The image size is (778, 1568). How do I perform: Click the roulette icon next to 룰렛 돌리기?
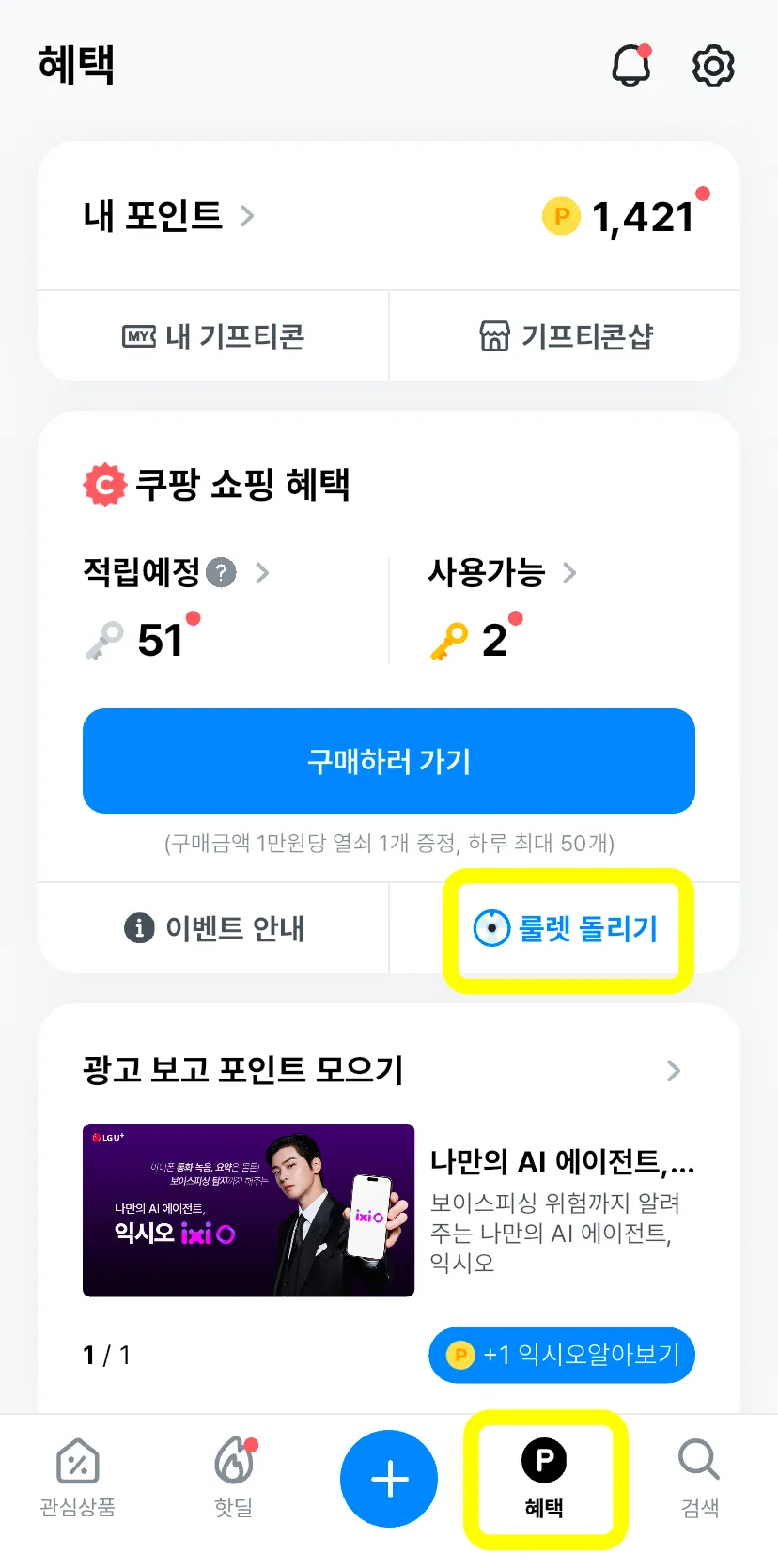point(488,928)
